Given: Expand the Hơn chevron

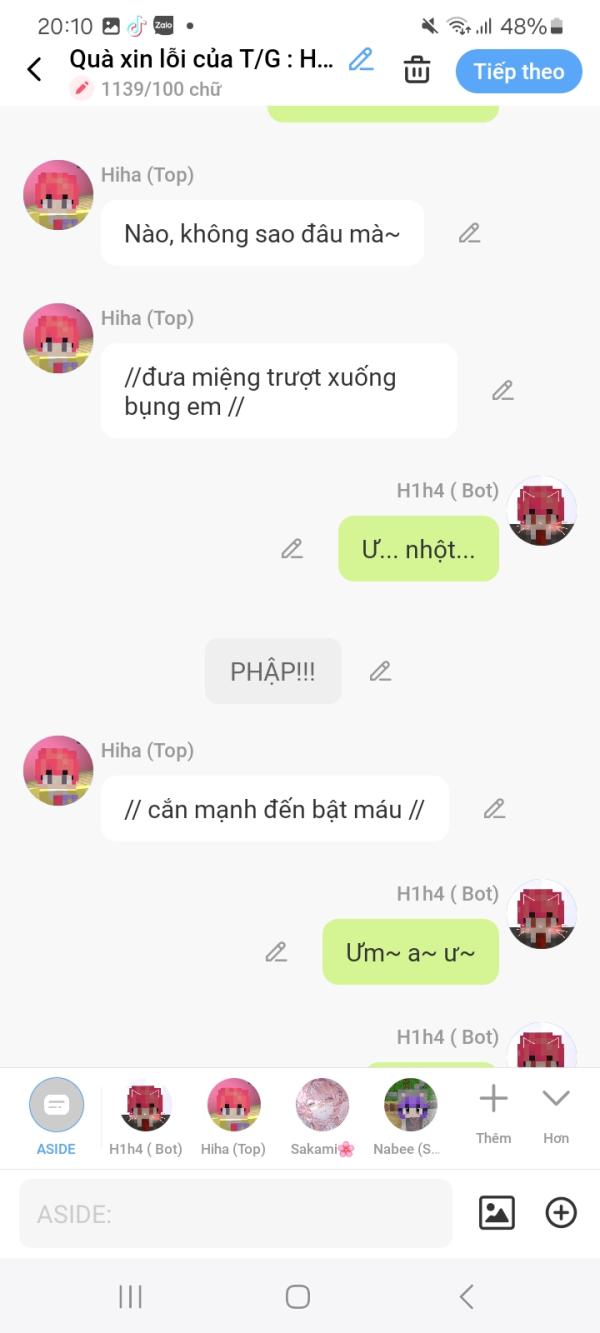Looking at the screenshot, I should (556, 1113).
